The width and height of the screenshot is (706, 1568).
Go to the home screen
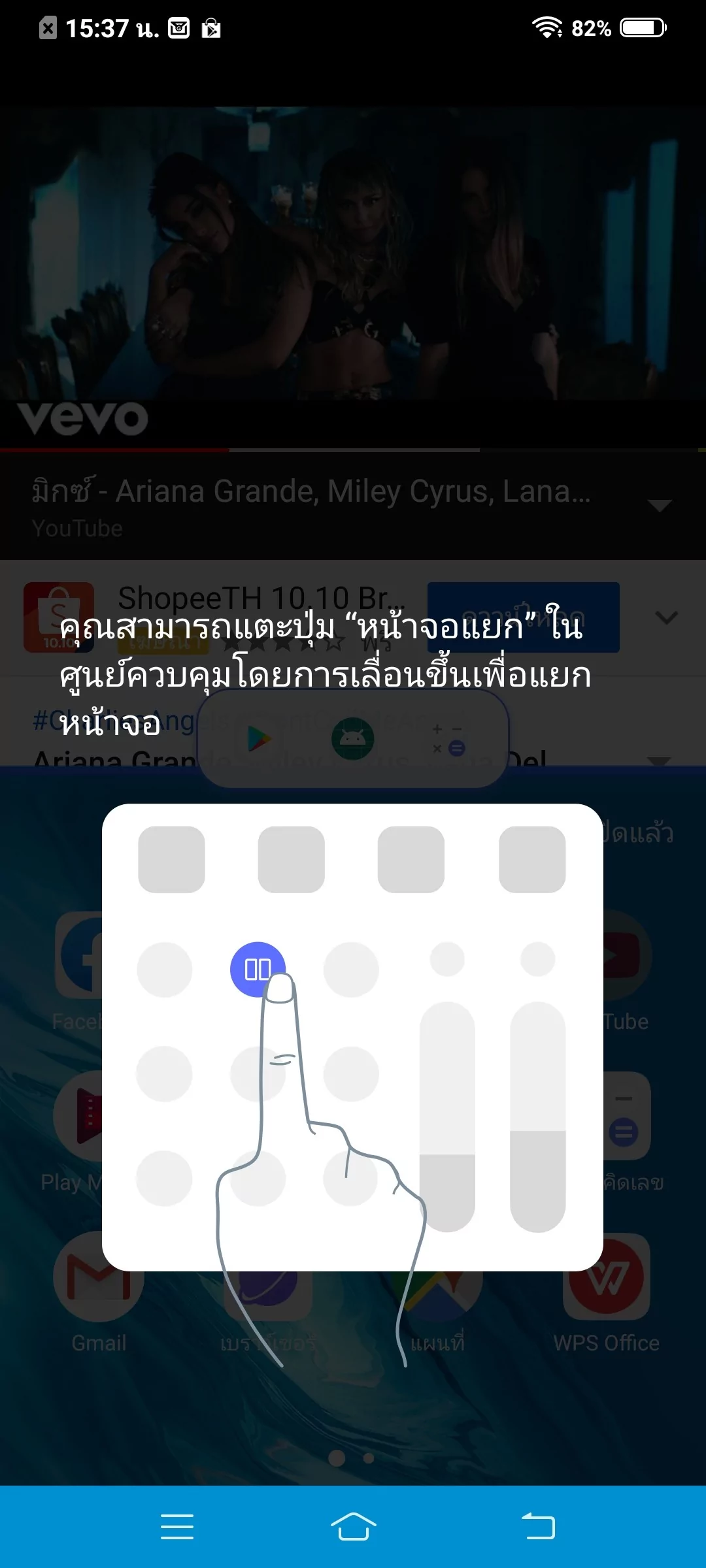pyautogui.click(x=353, y=1527)
